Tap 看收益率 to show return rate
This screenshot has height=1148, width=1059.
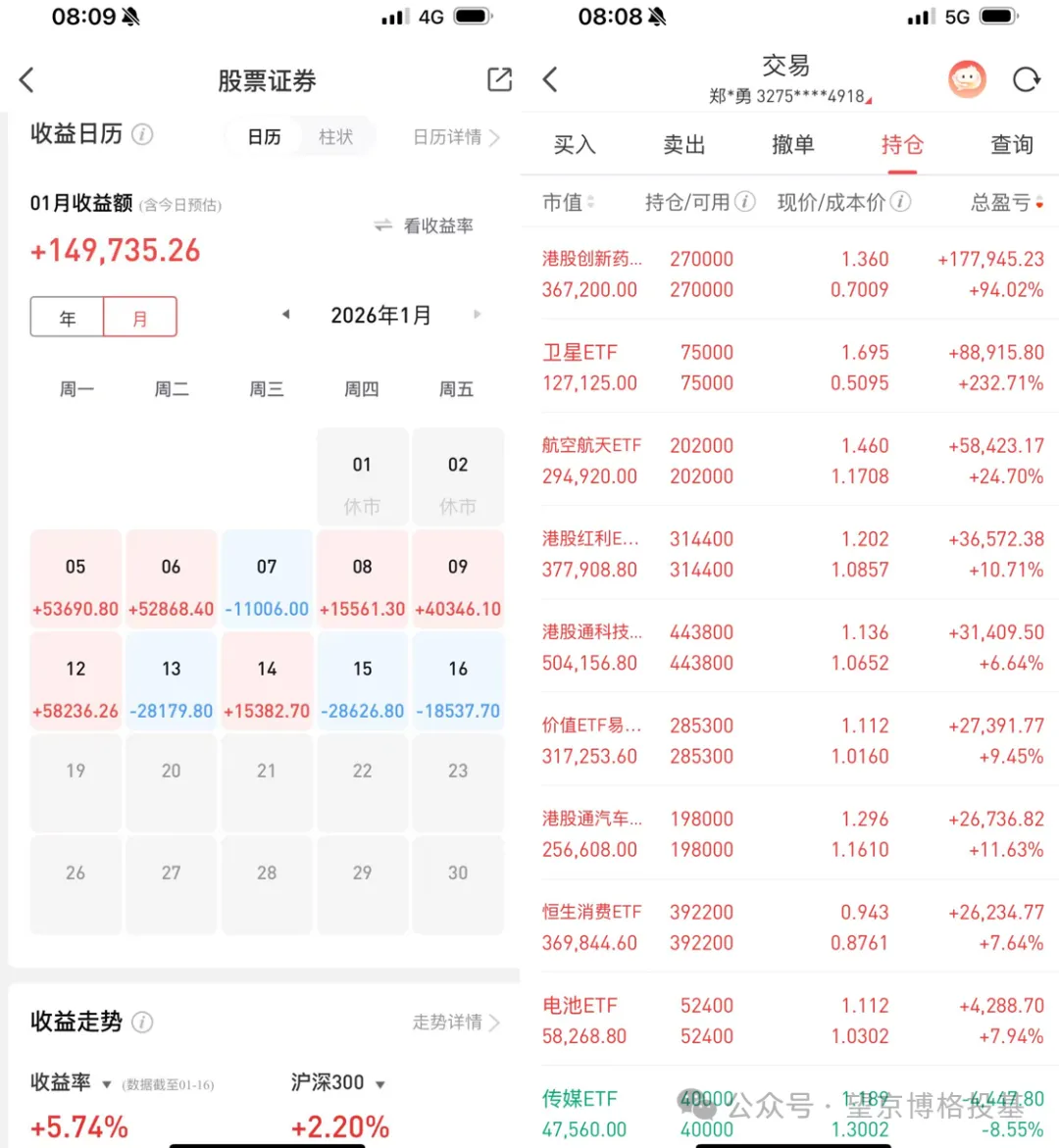(424, 225)
